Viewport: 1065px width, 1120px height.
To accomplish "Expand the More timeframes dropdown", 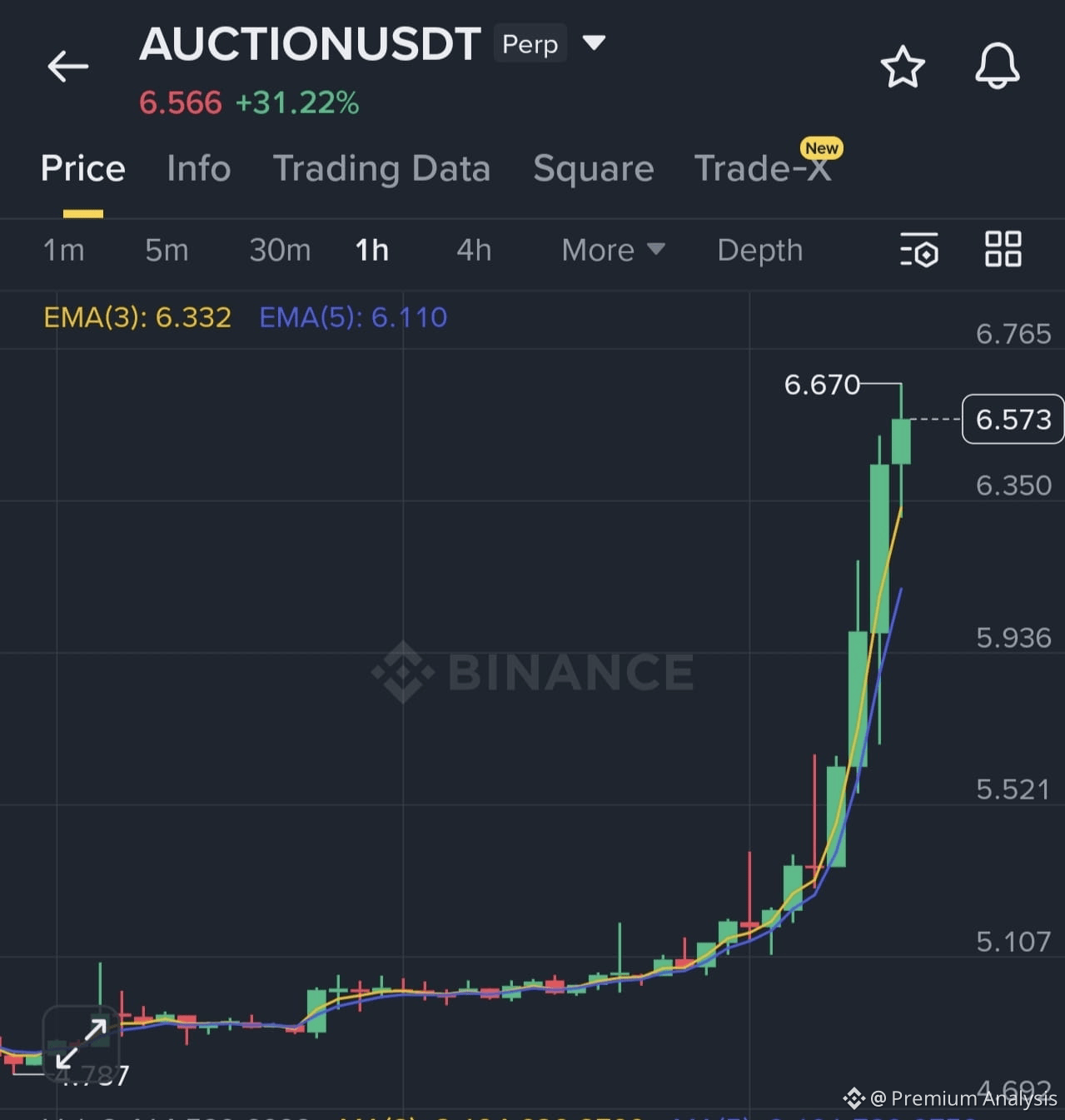I will pos(613,250).
